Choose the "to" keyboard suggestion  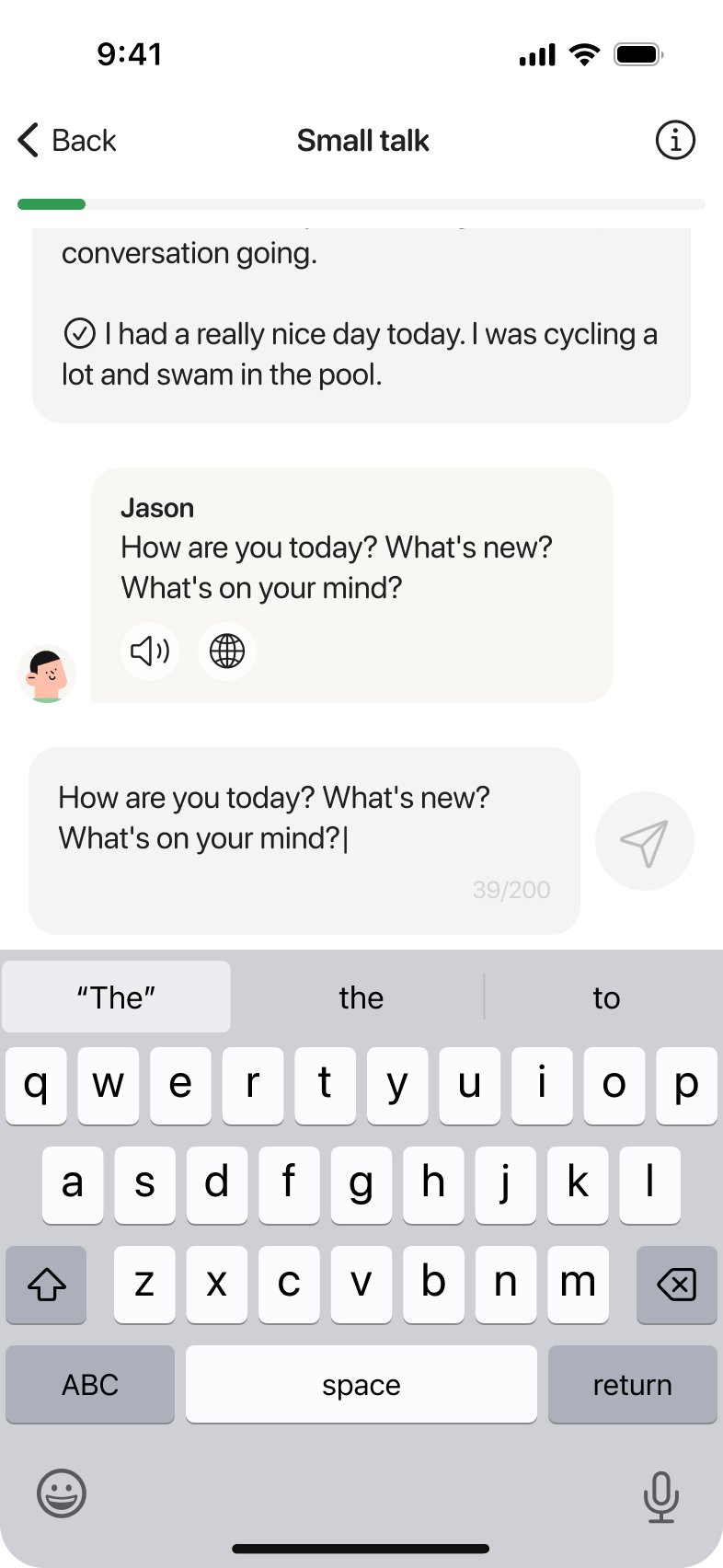(x=606, y=997)
